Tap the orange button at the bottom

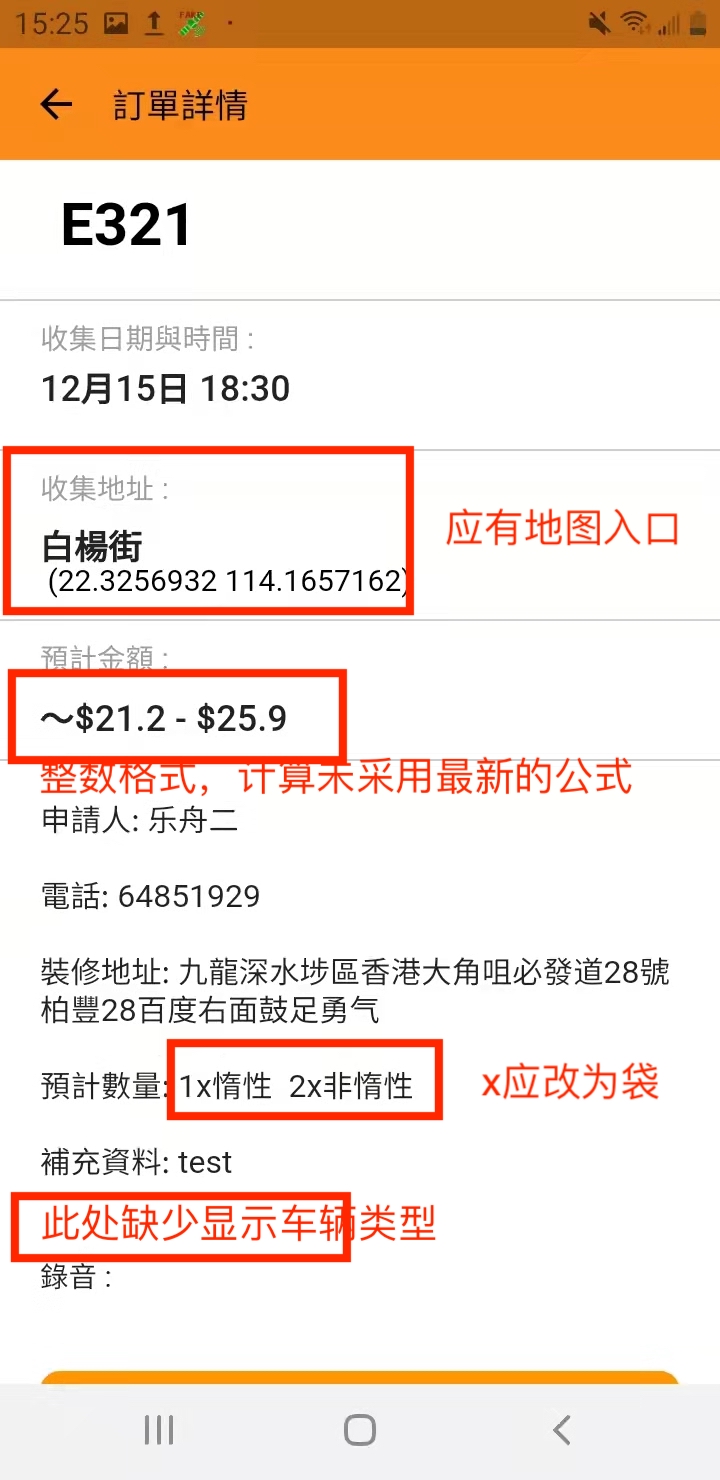pos(360,1377)
